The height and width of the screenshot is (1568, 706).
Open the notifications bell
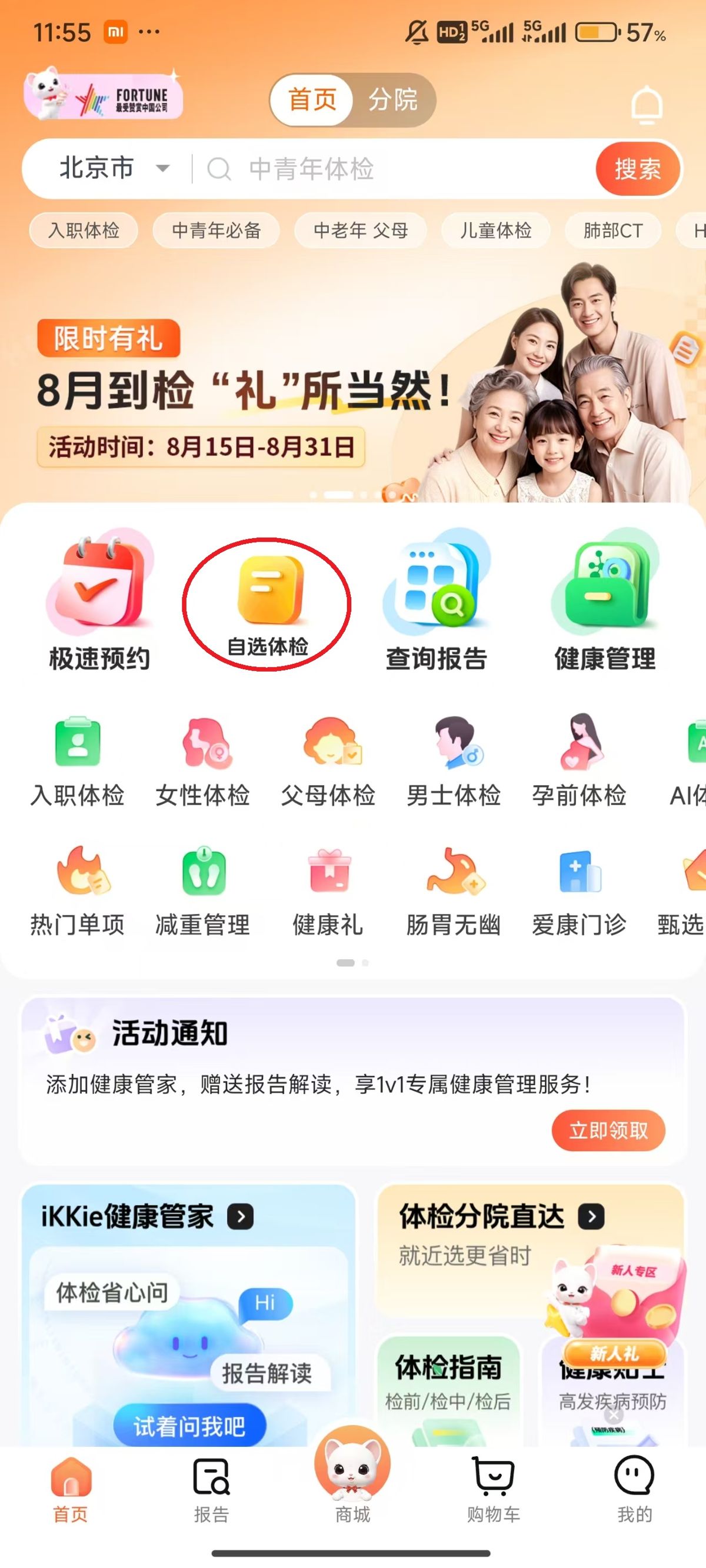647,104
